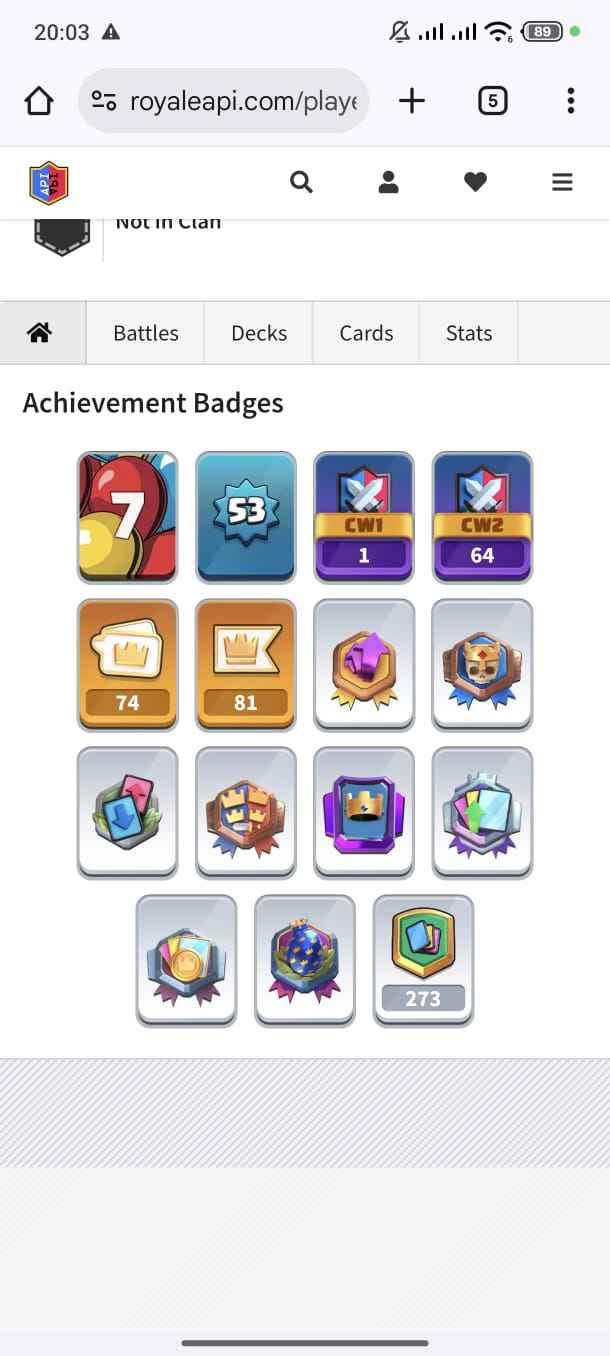610x1356 pixels.
Task: Switch to the player home tab
Action: [x=40, y=333]
